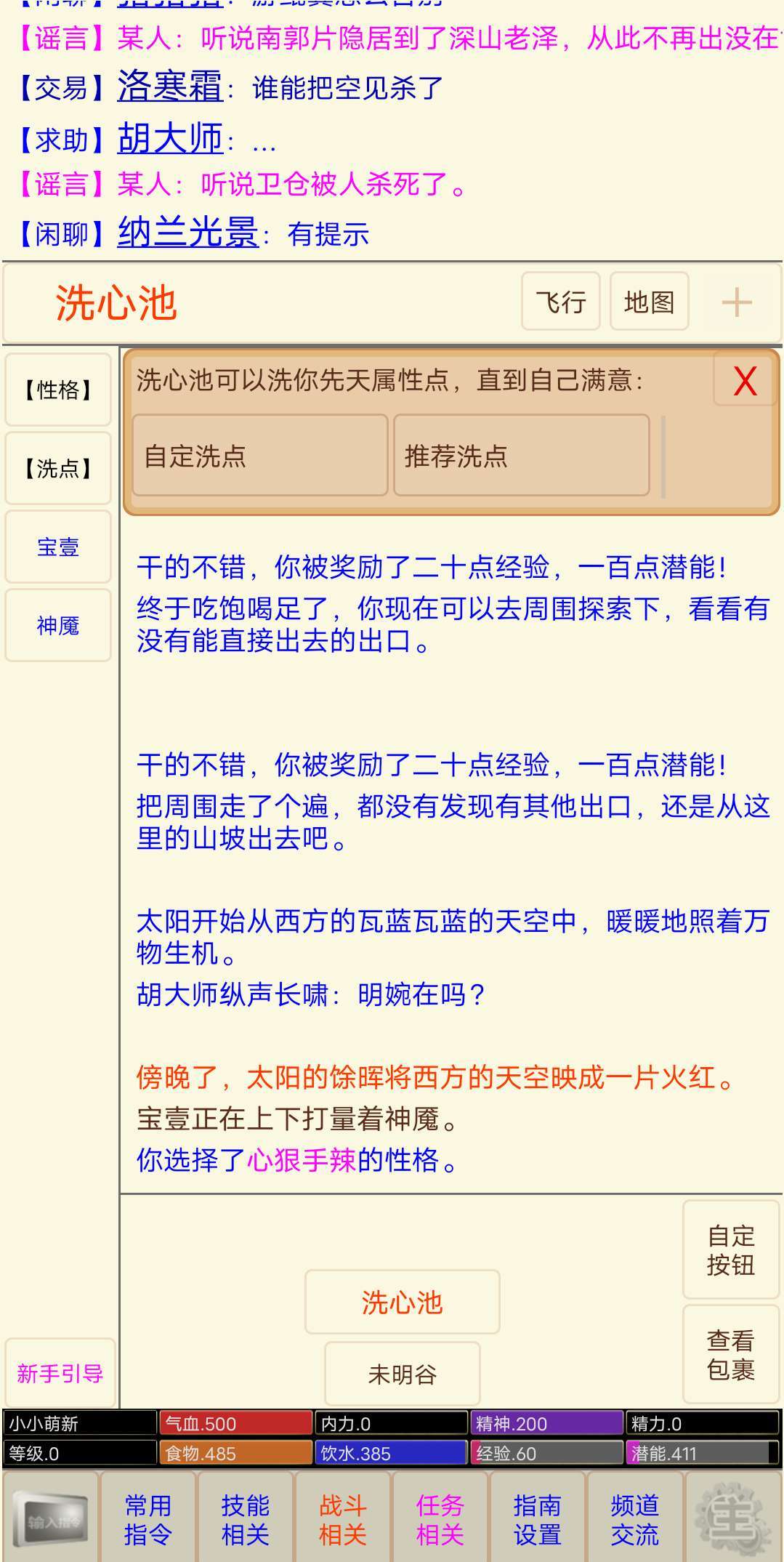Viewport: 784px width, 1562px height.
Task: Open the 地图 map
Action: [649, 302]
